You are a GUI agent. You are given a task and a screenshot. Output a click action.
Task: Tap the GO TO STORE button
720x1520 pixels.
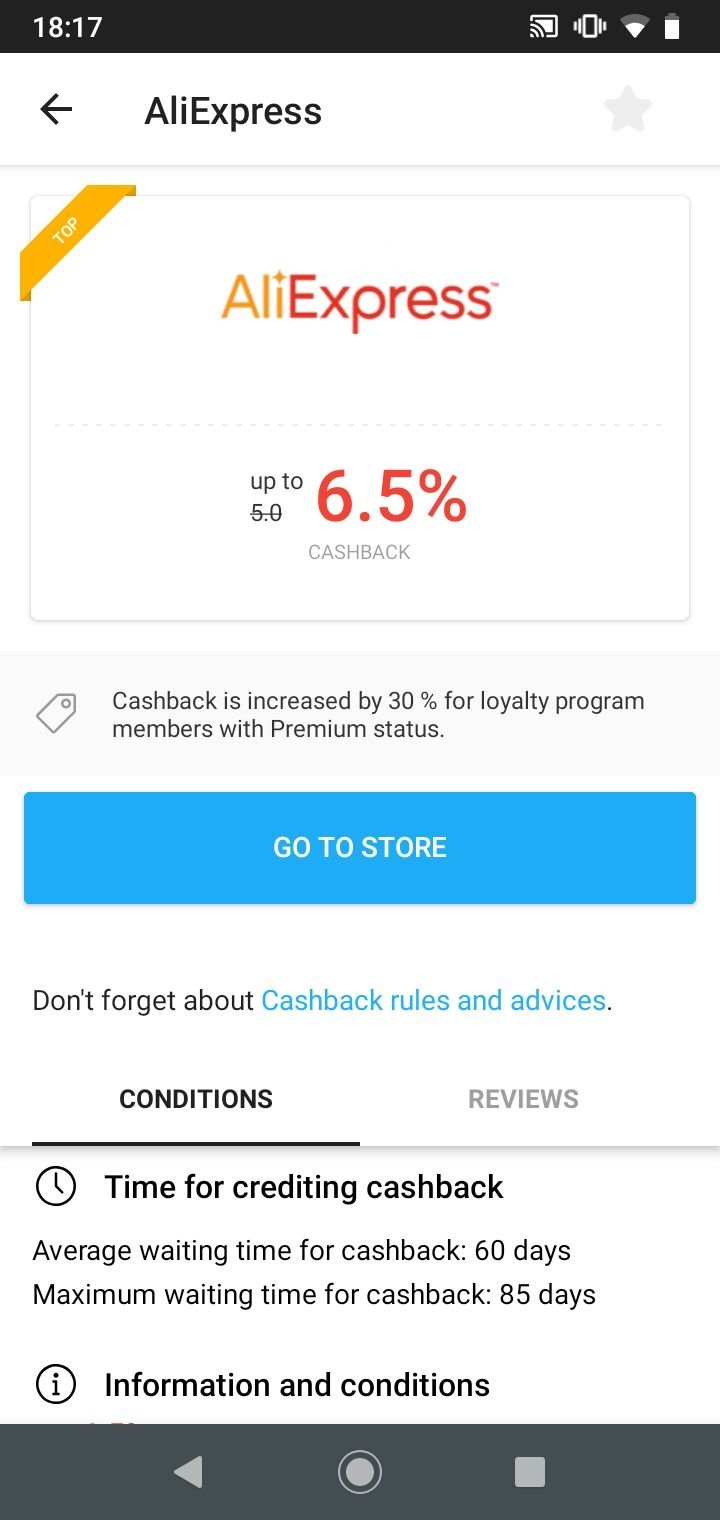[x=360, y=848]
